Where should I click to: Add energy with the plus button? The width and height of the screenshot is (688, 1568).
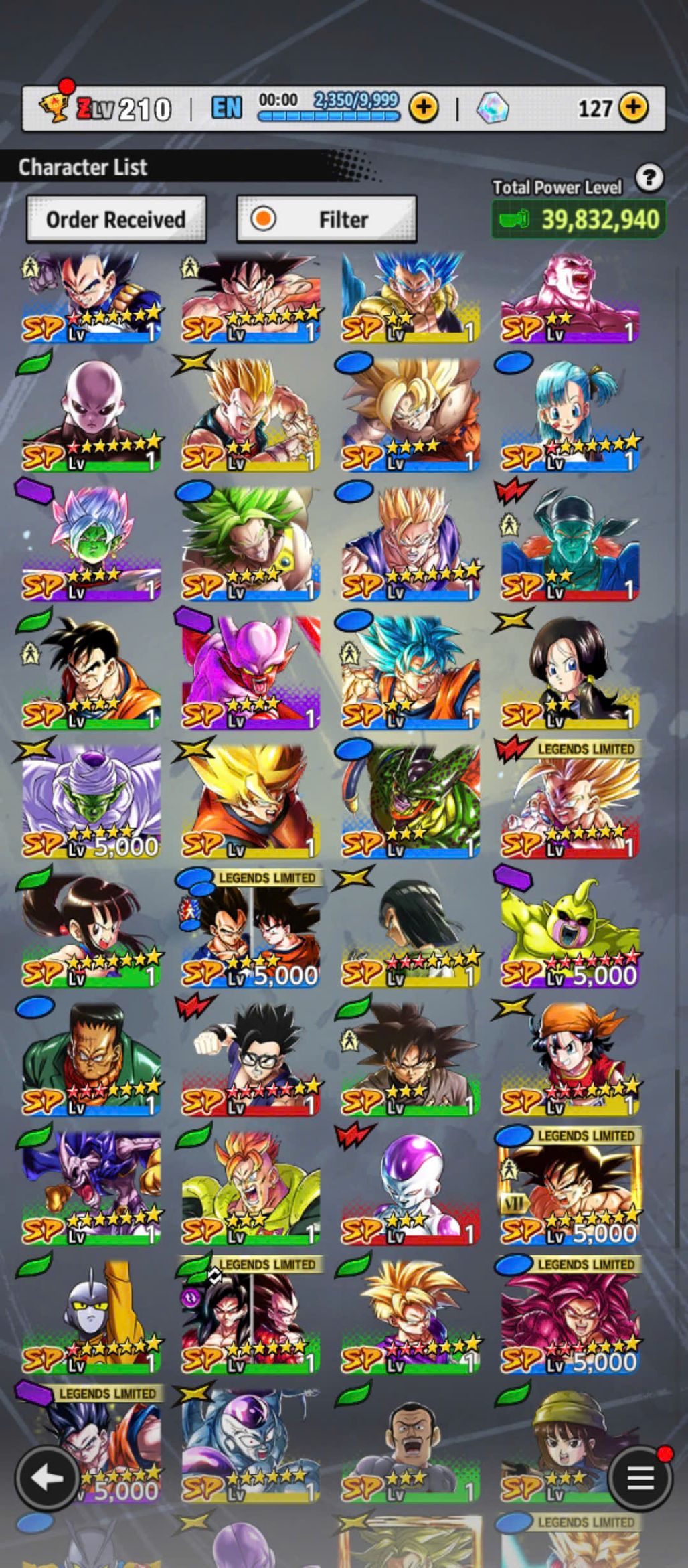point(424,108)
